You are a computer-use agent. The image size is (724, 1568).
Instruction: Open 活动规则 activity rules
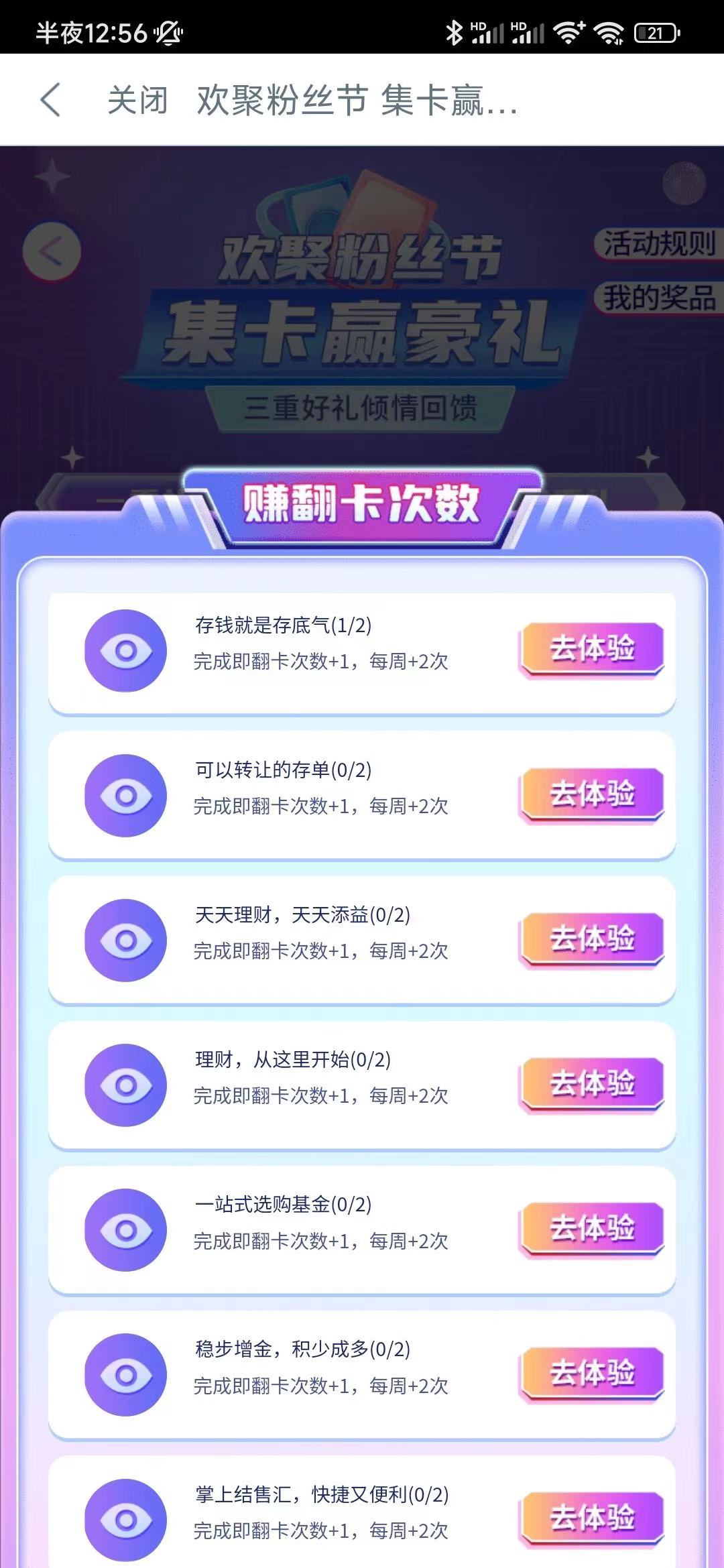pyautogui.click(x=658, y=243)
